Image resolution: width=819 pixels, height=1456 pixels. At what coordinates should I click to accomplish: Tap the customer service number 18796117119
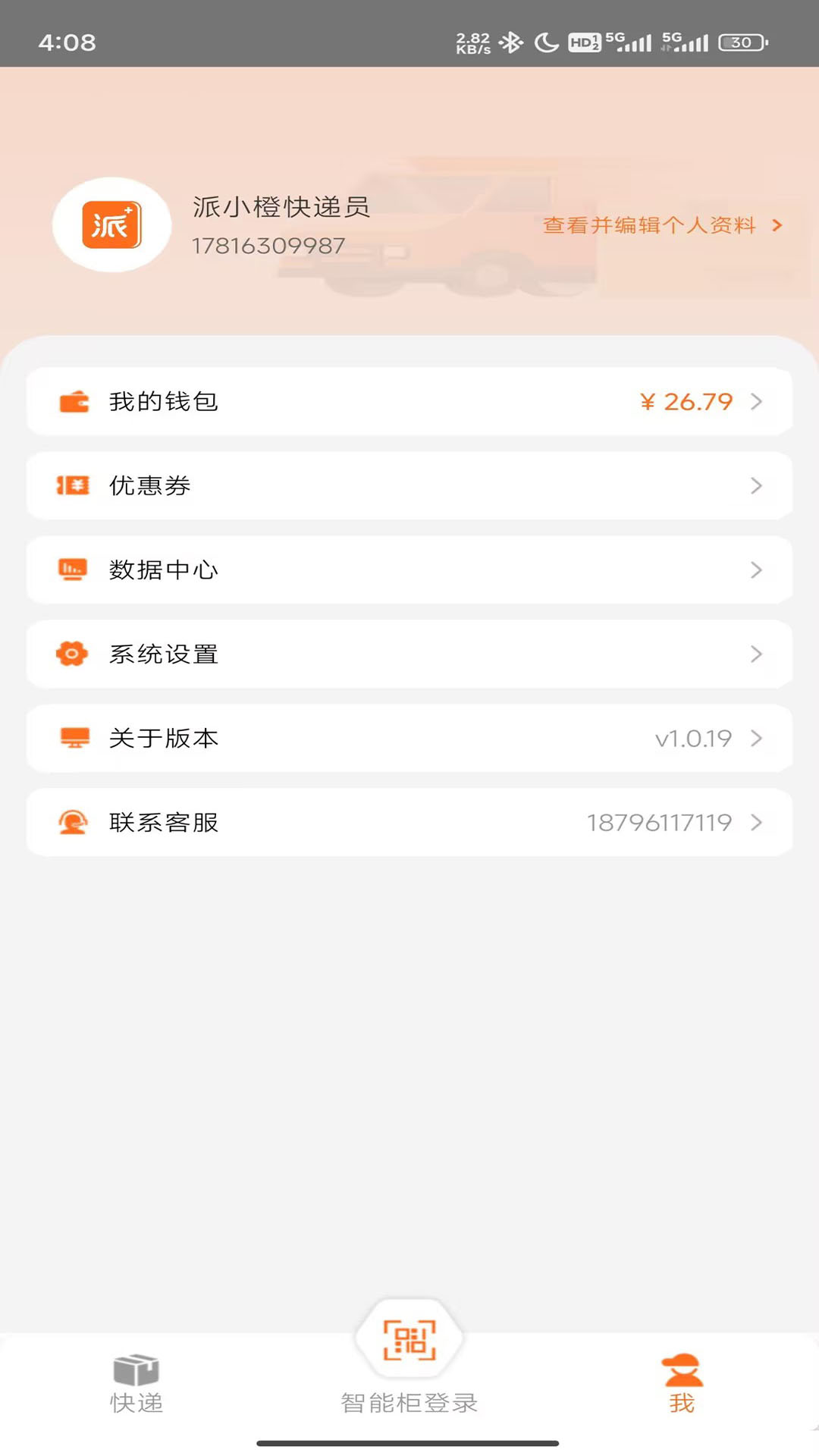click(x=658, y=823)
